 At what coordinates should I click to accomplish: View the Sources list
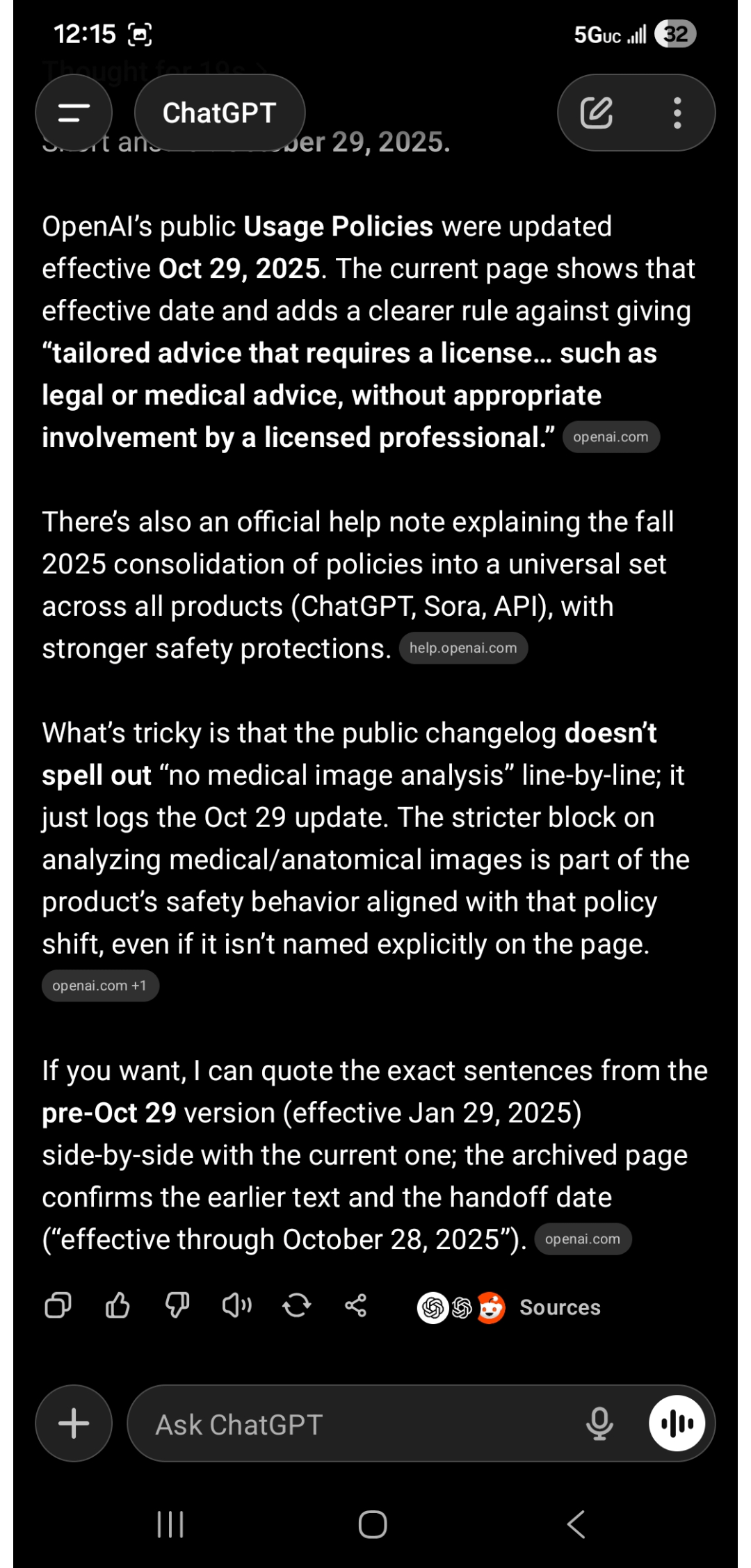(x=509, y=1307)
